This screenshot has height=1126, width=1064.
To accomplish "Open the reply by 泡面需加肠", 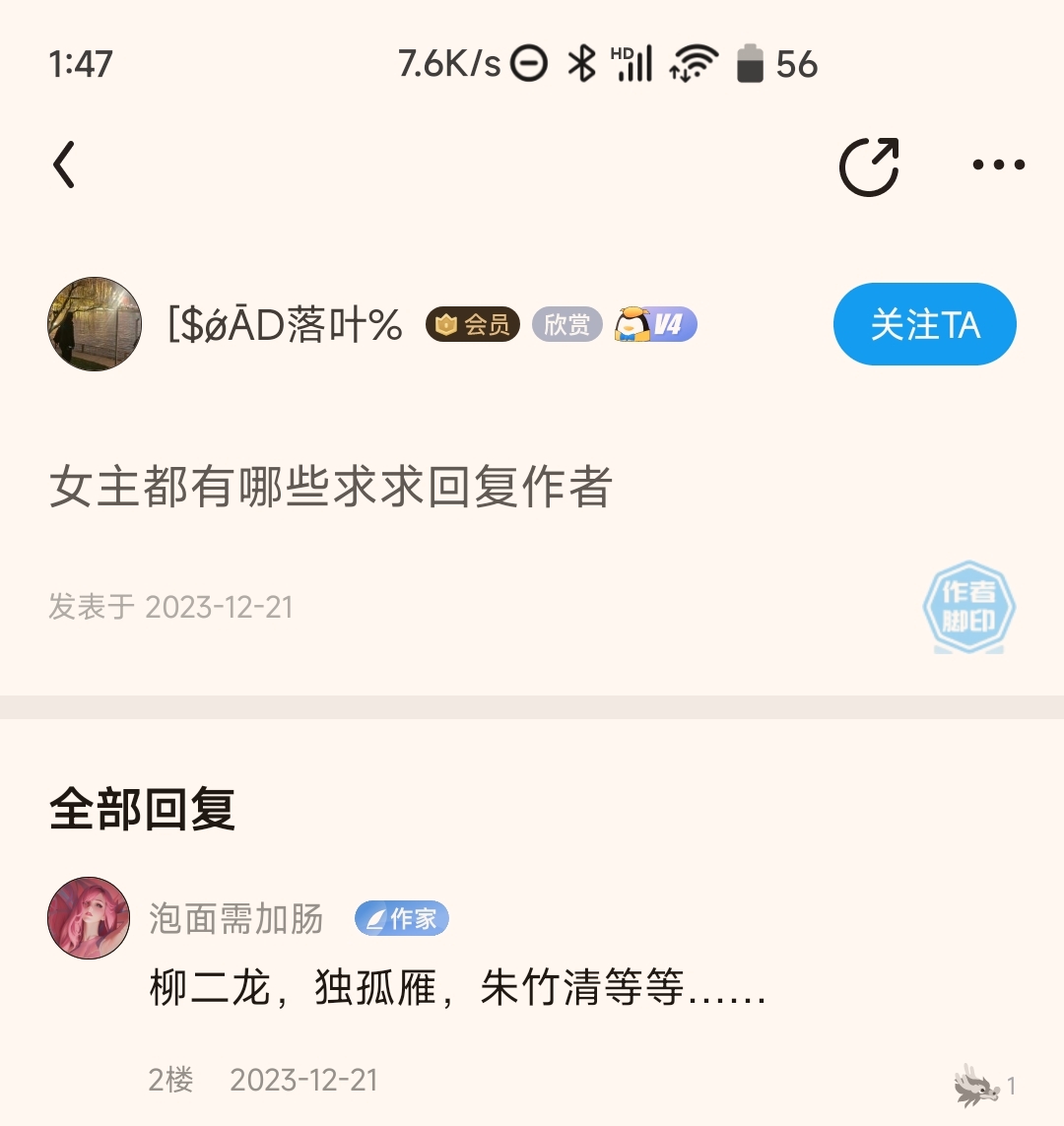I will tap(457, 987).
